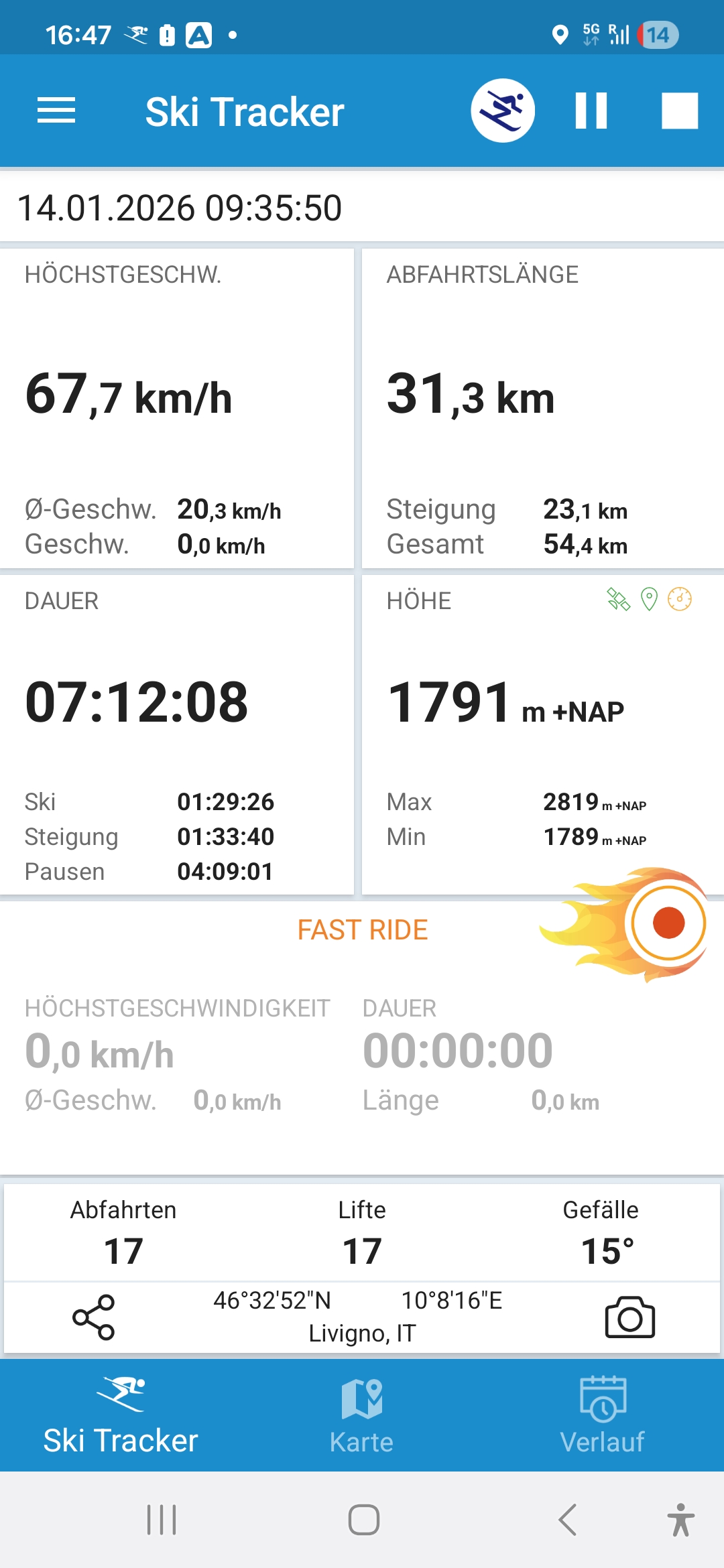The width and height of the screenshot is (724, 1568).
Task: Start Fast Ride with the flaming record button
Action: [668, 923]
